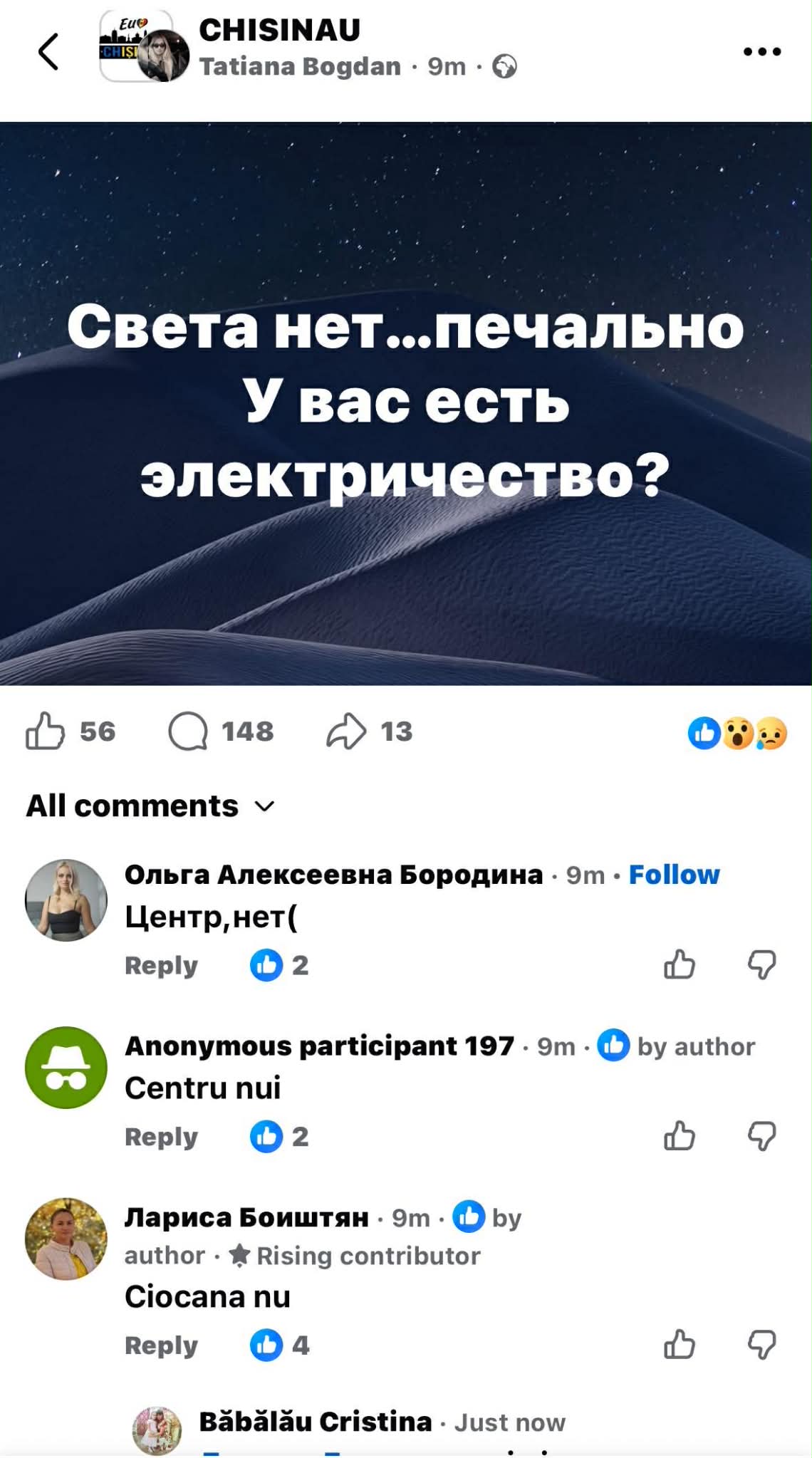The image size is (812, 1458).
Task: Downvote the comment "Центр,нет("
Action: coord(761,965)
